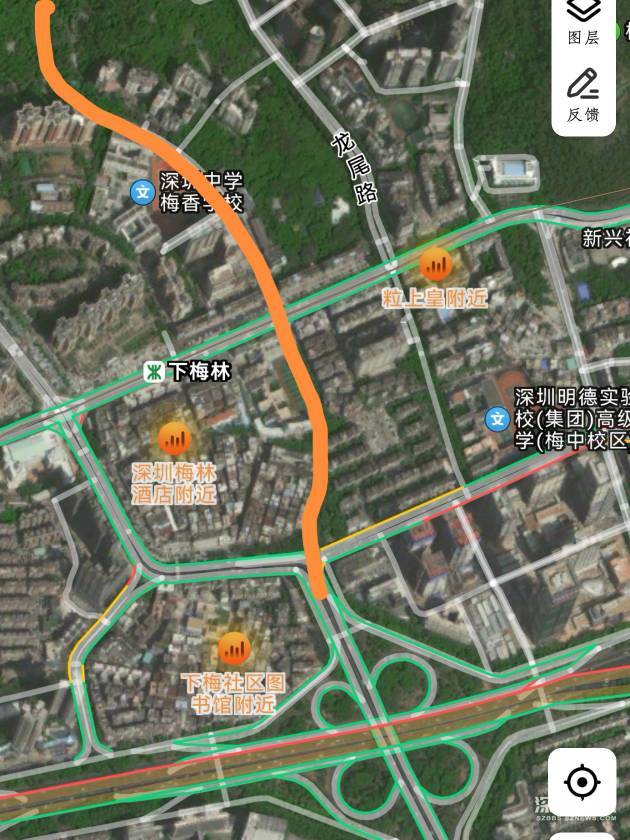Viewport: 630px width, 840px height.
Task: Select the 下梅社区图书馆附近 hotspot marker
Action: pos(234,649)
